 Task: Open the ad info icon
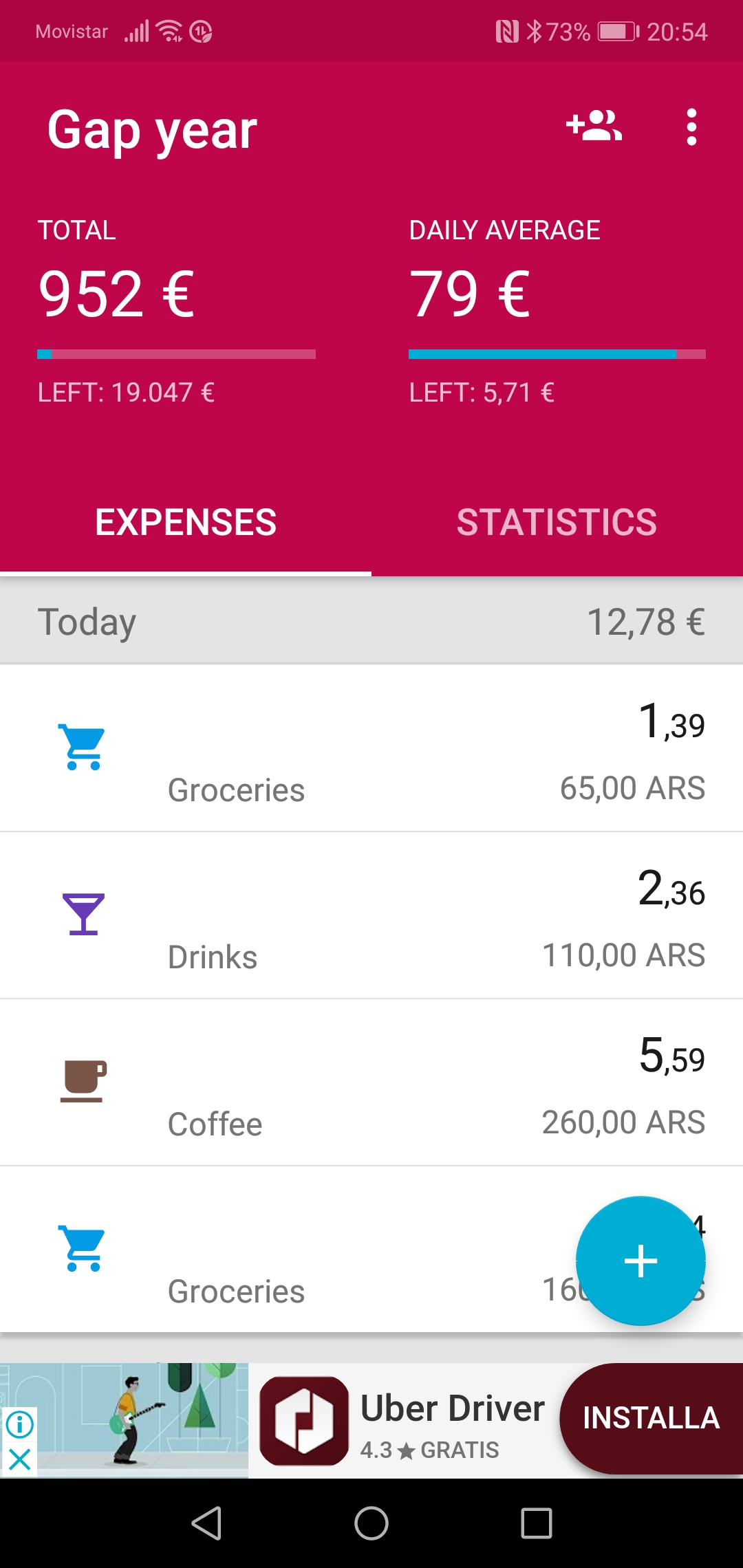pyautogui.click(x=20, y=1424)
